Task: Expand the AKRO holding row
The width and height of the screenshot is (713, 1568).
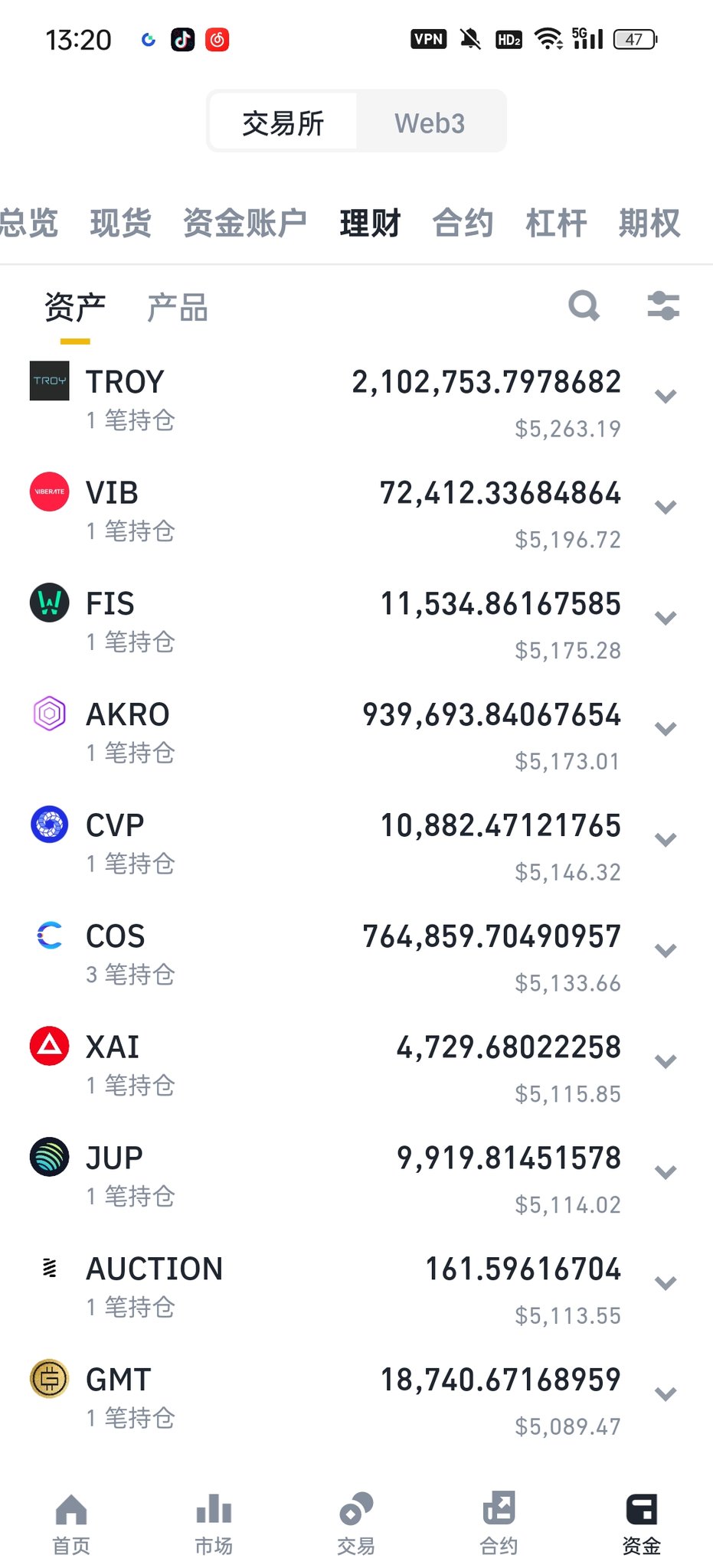Action: tap(666, 728)
